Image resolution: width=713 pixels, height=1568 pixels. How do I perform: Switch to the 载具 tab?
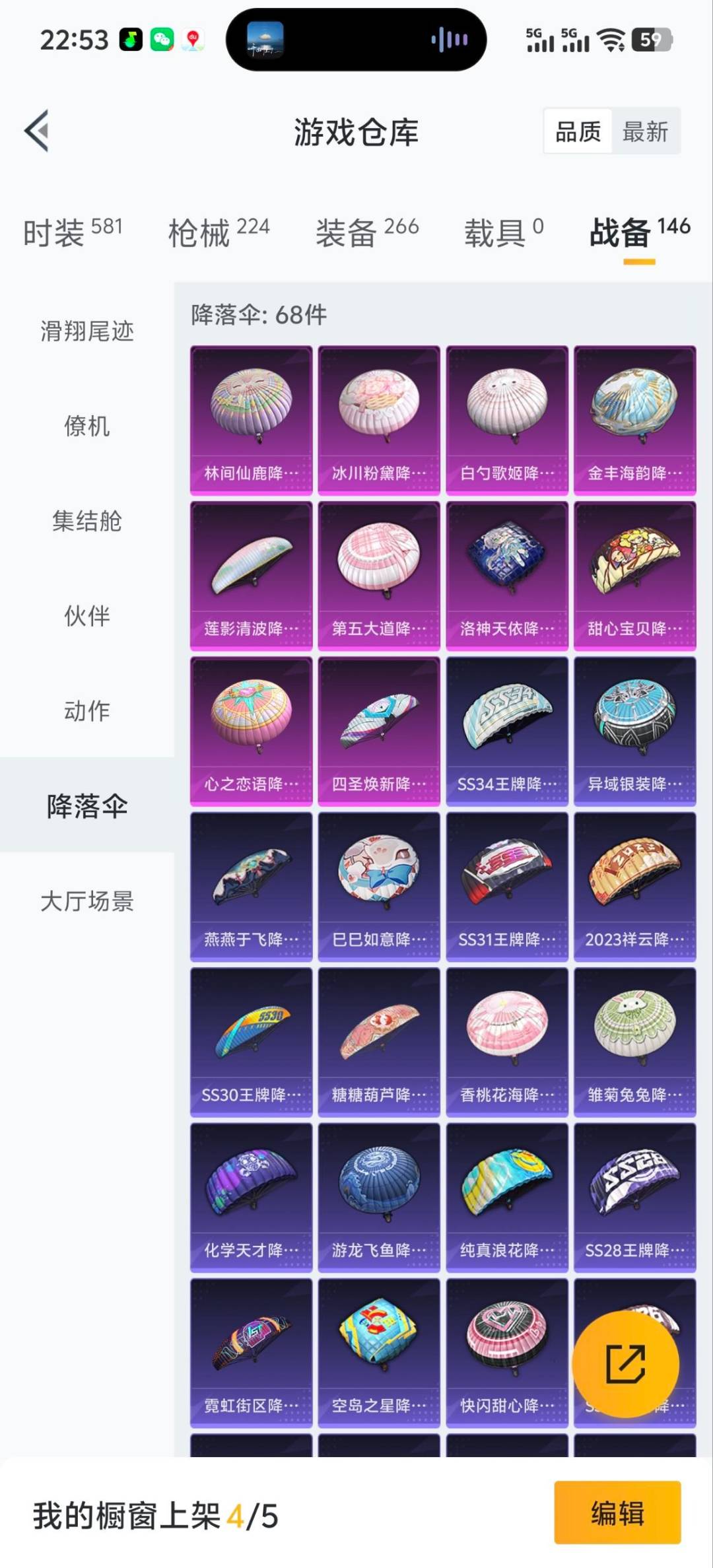tap(503, 232)
